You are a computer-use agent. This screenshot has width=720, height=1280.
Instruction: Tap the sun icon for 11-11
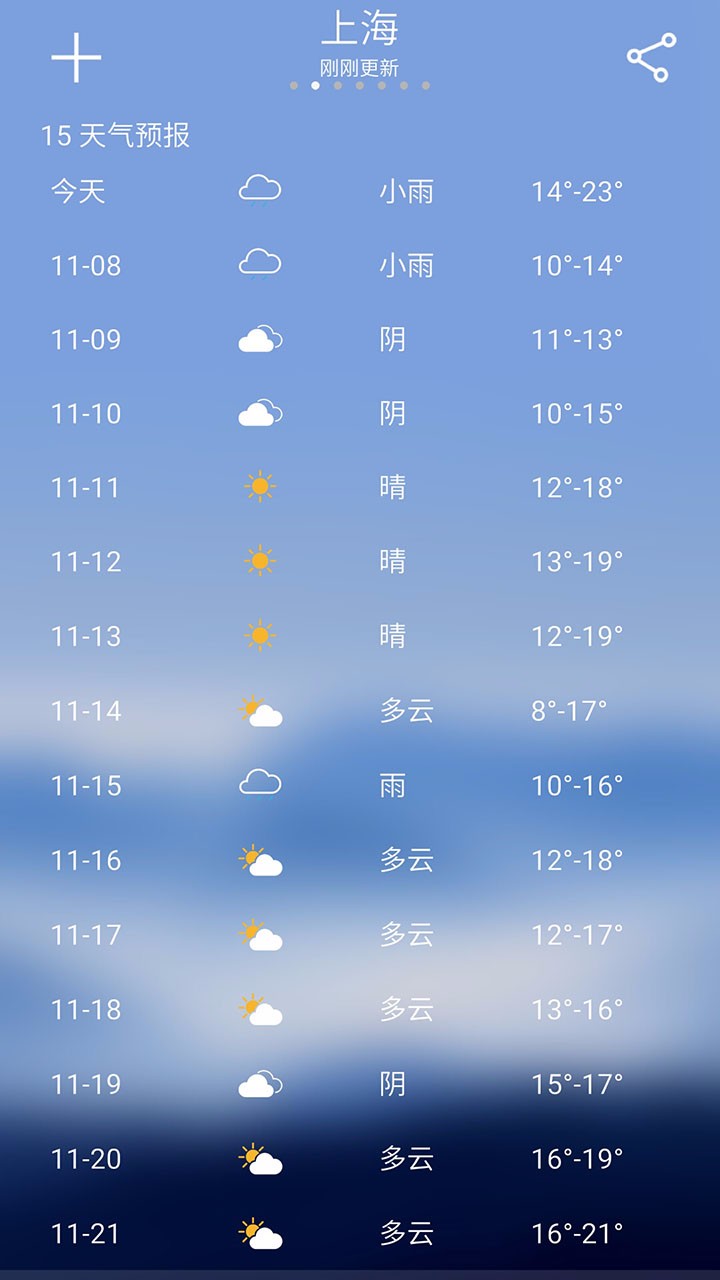(x=260, y=486)
